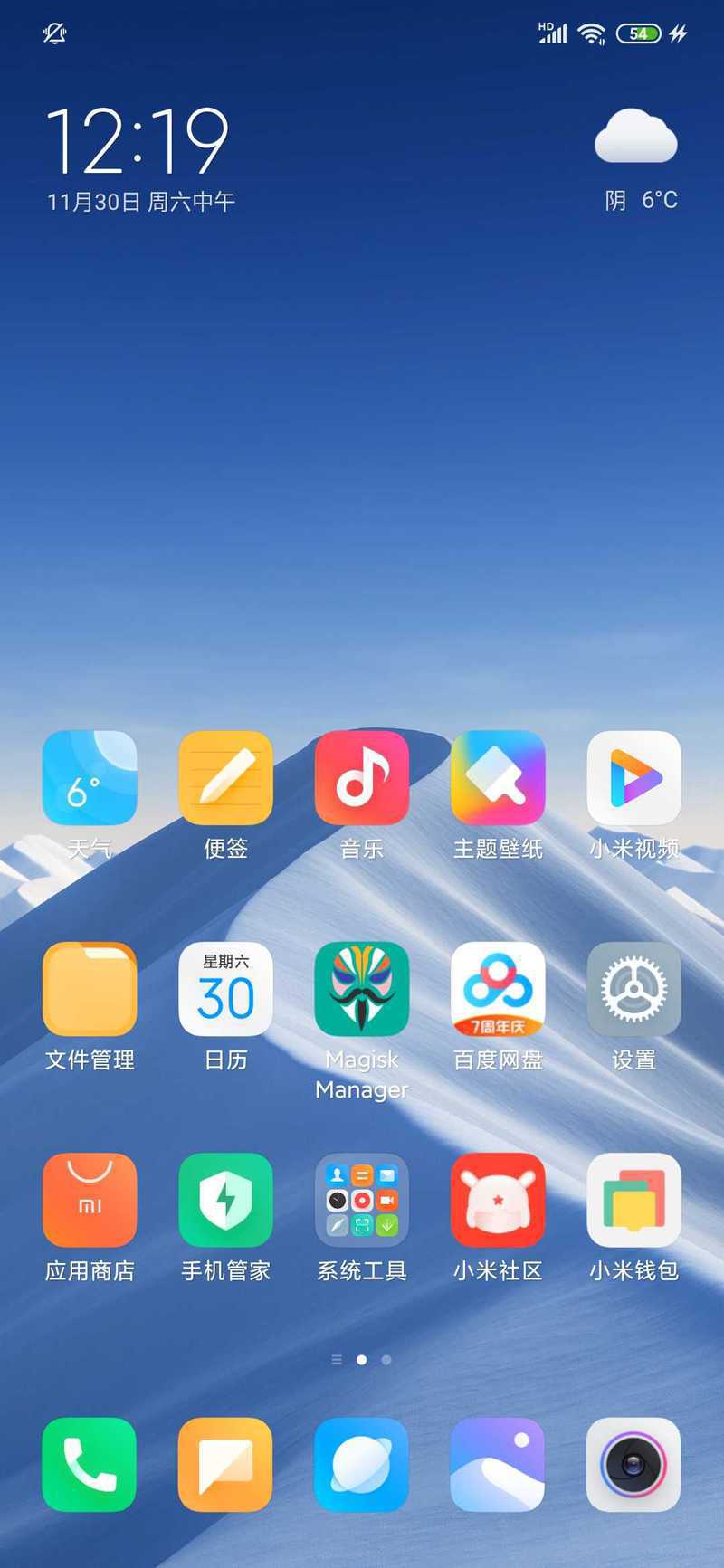Launch 小米钱包 wallet app
724x1568 pixels.
coord(633,1200)
